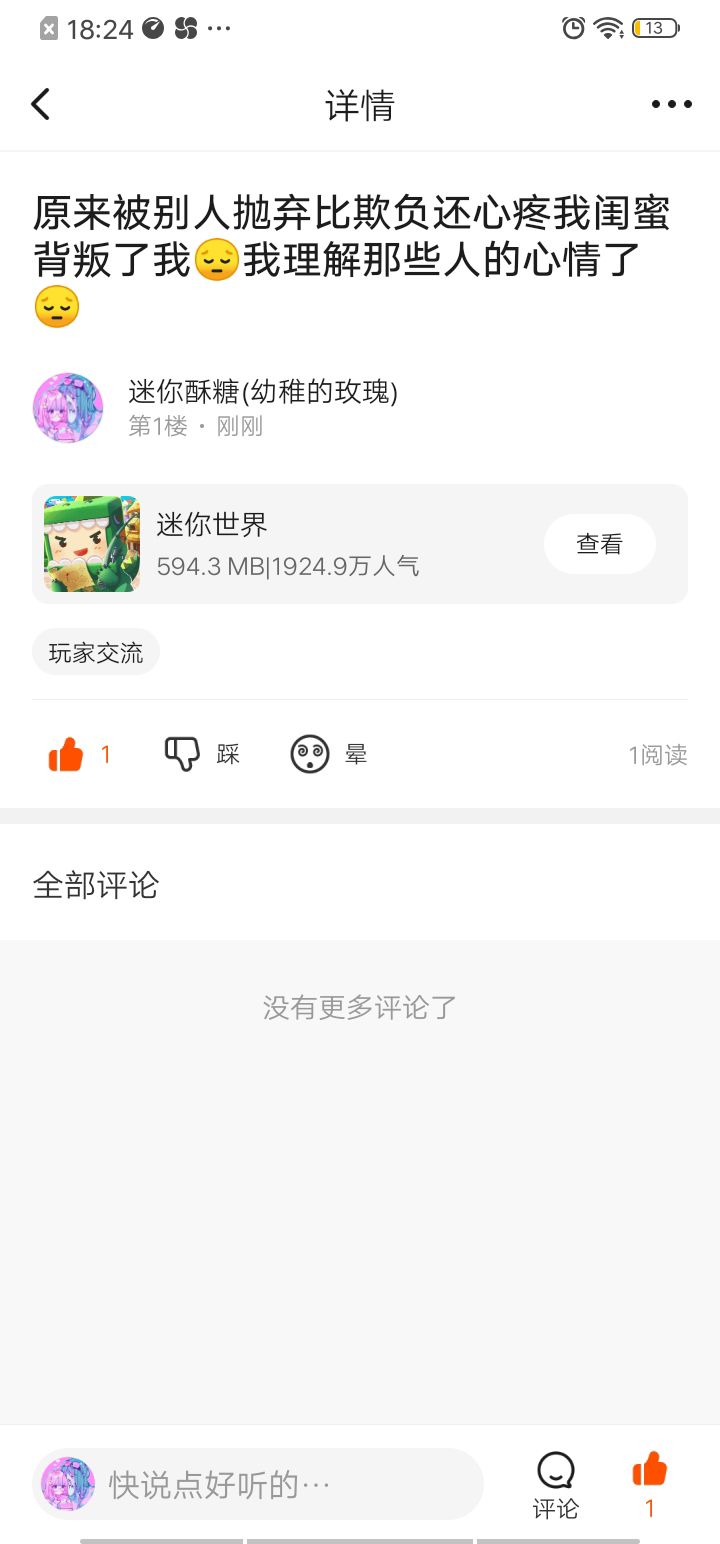The width and height of the screenshot is (720, 1544).
Task: Open the 迷你世界 game card
Action: [x=290, y=544]
